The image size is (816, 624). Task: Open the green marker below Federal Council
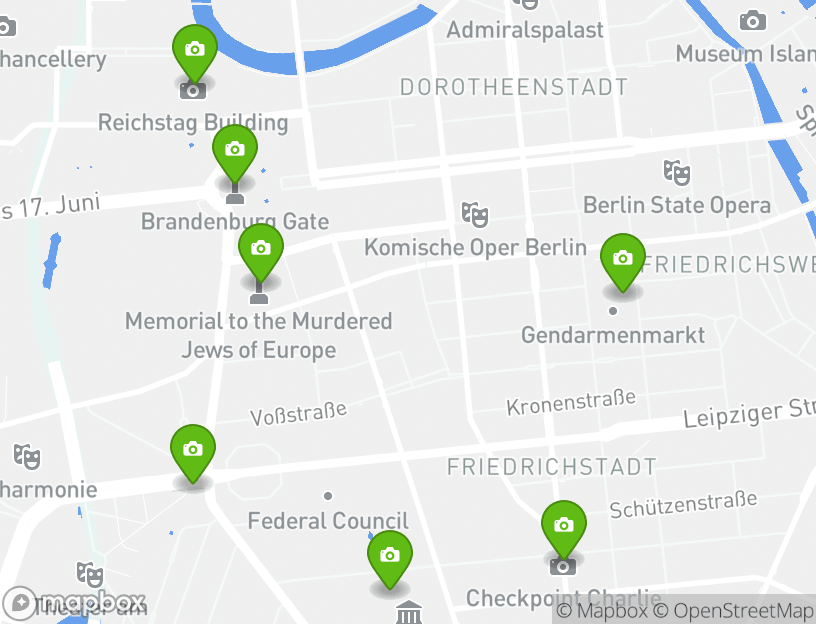pyautogui.click(x=389, y=556)
